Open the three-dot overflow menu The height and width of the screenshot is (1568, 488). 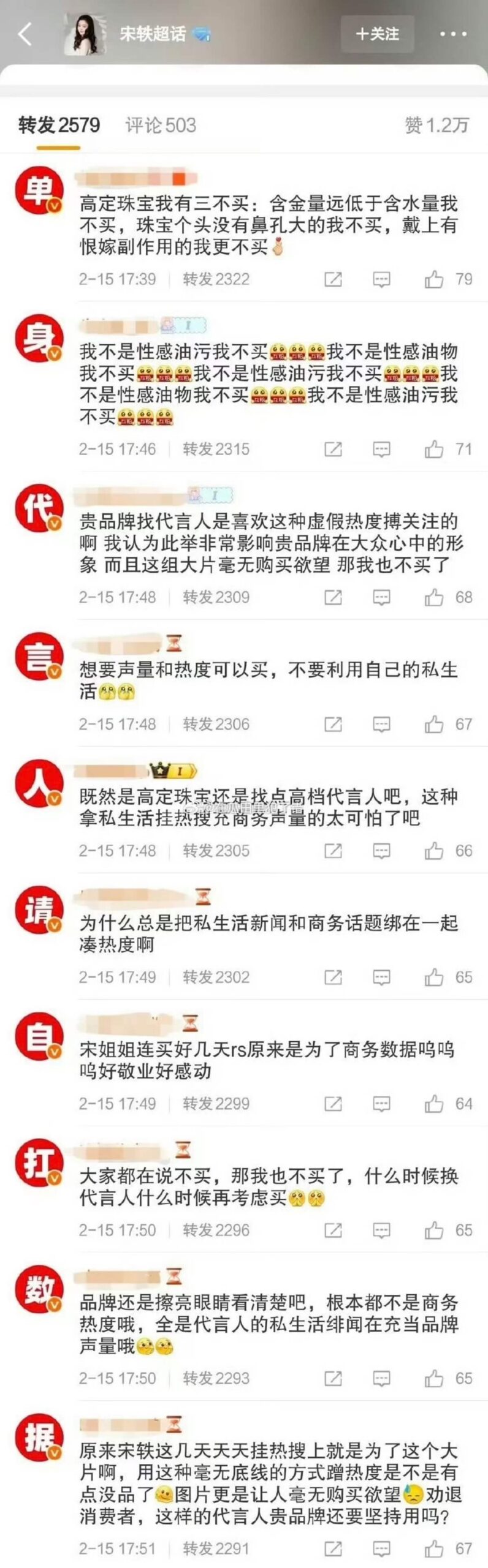453,34
